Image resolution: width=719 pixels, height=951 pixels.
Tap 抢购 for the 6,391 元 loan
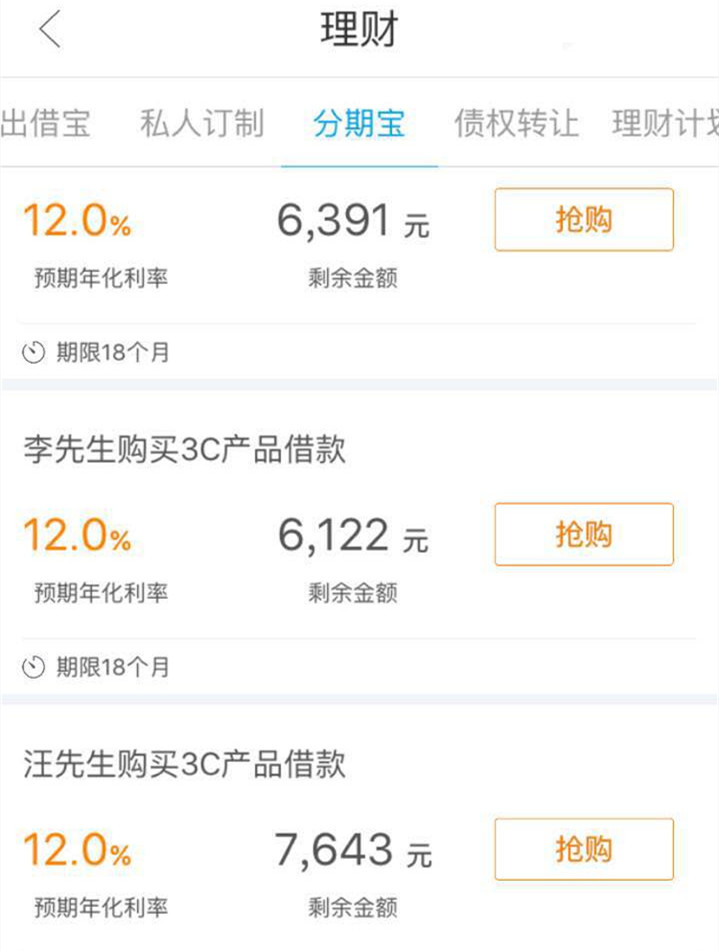pyautogui.click(x=584, y=220)
